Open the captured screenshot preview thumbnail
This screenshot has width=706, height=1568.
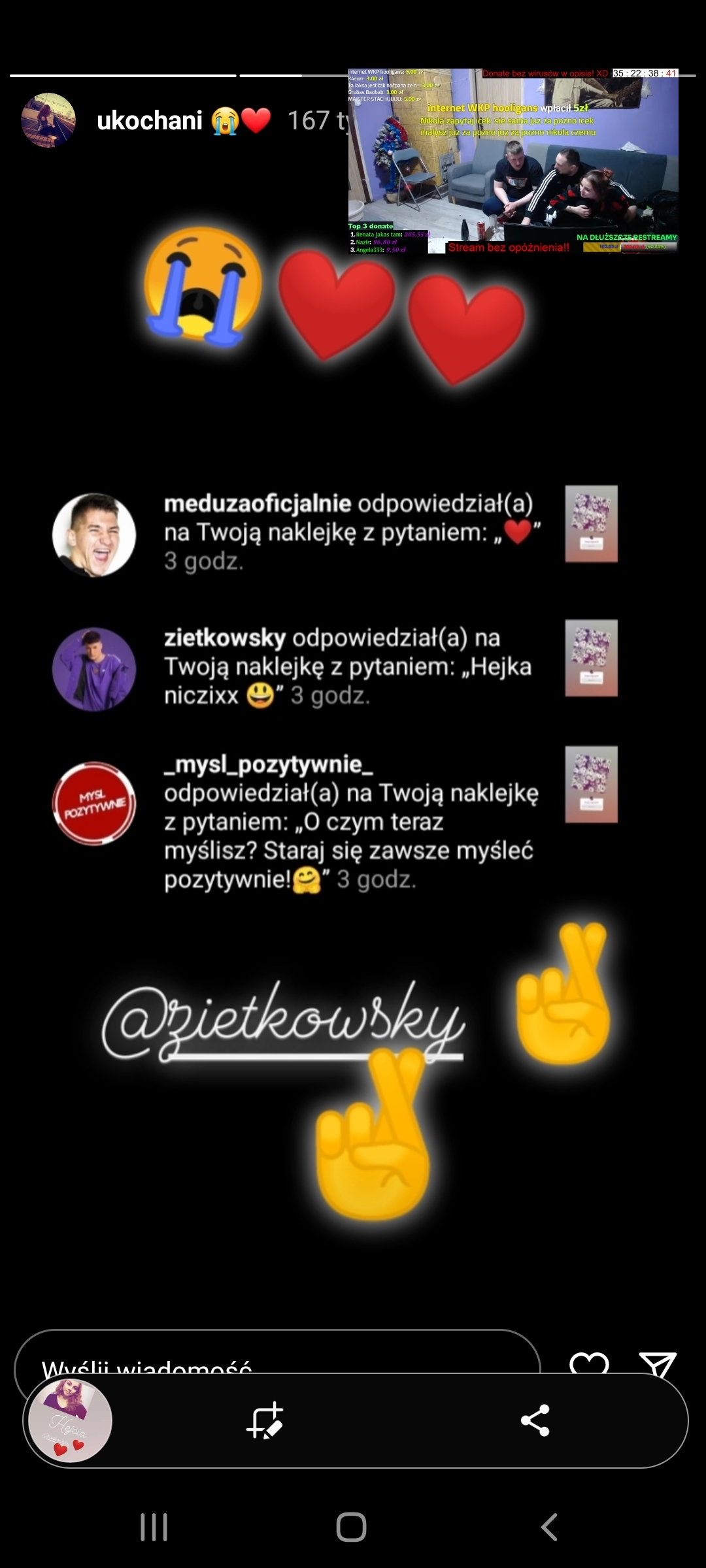click(x=70, y=1420)
